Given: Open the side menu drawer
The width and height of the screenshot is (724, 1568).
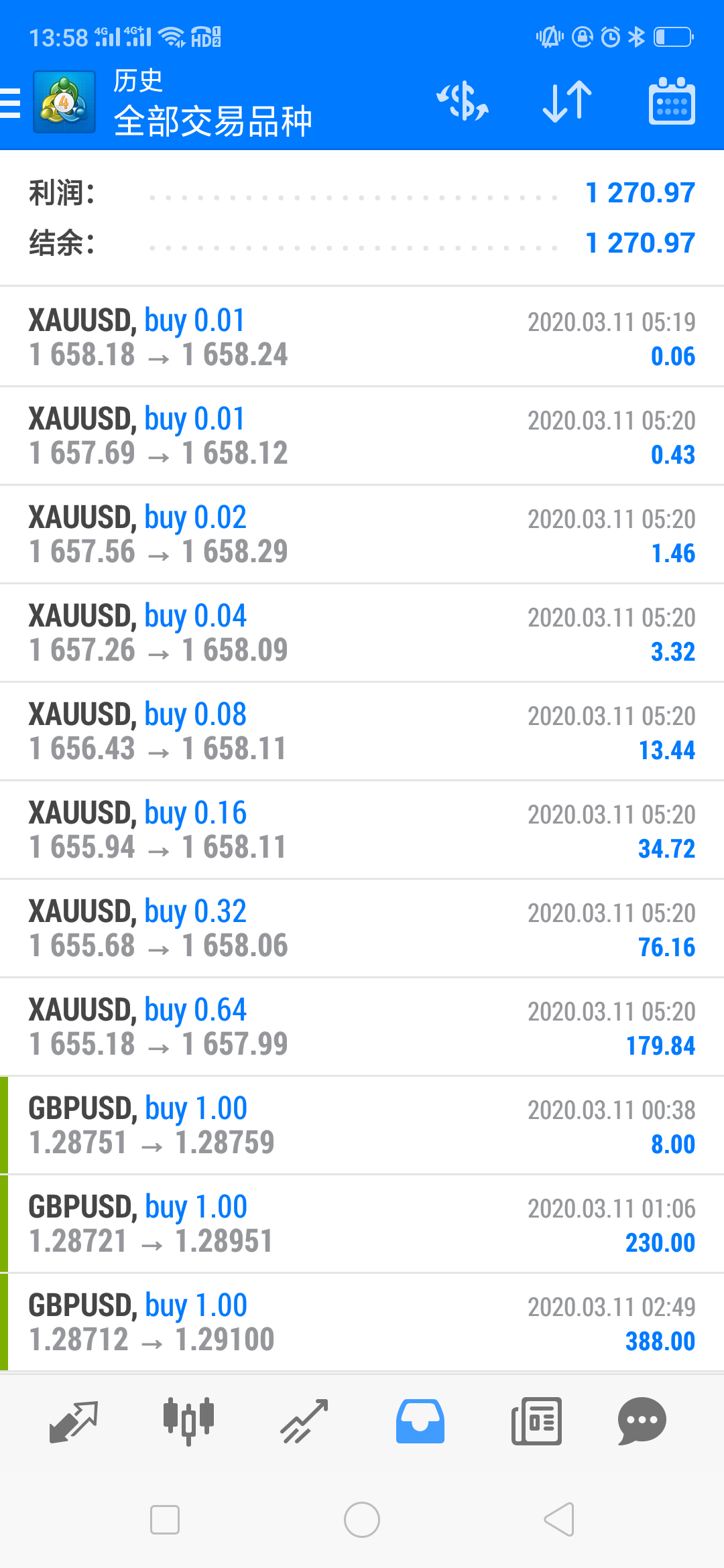Looking at the screenshot, I should click(10, 103).
